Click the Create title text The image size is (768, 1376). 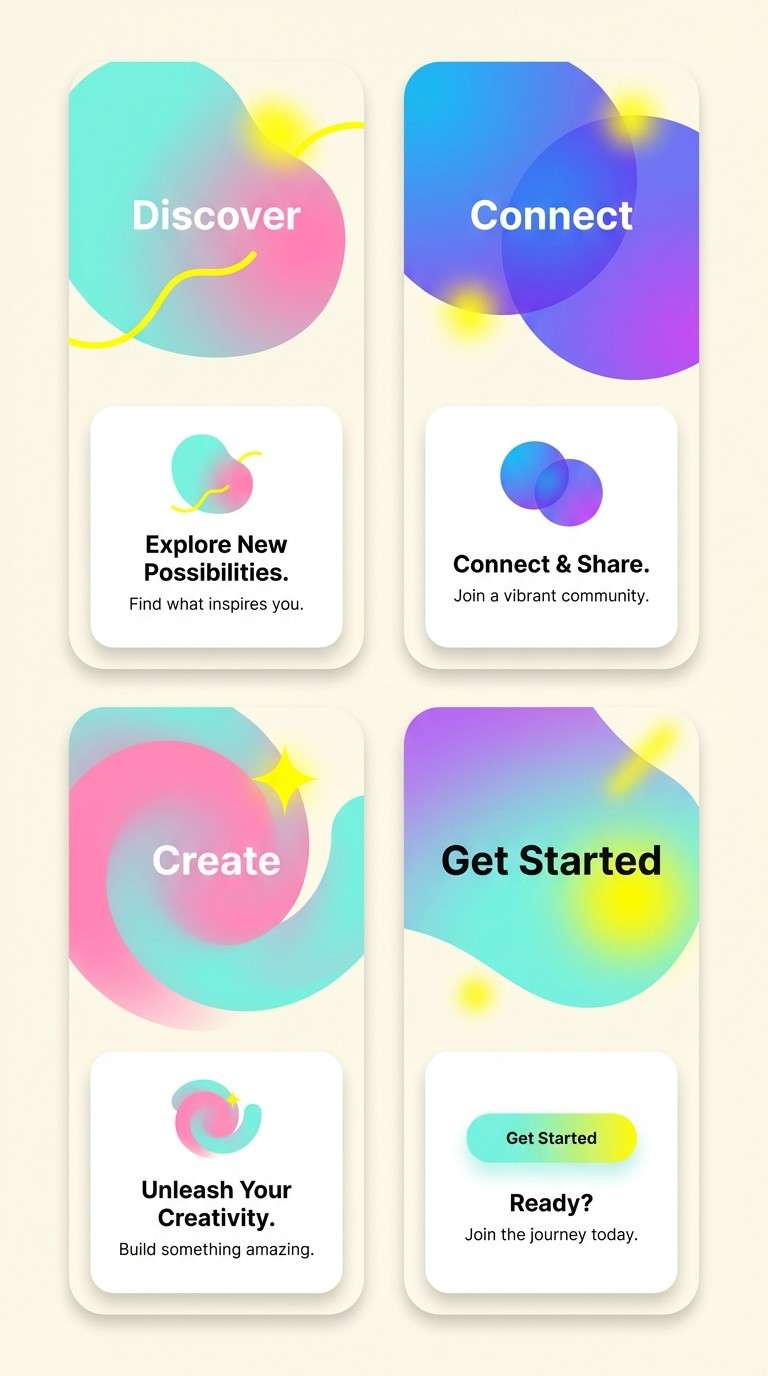pyautogui.click(x=216, y=860)
